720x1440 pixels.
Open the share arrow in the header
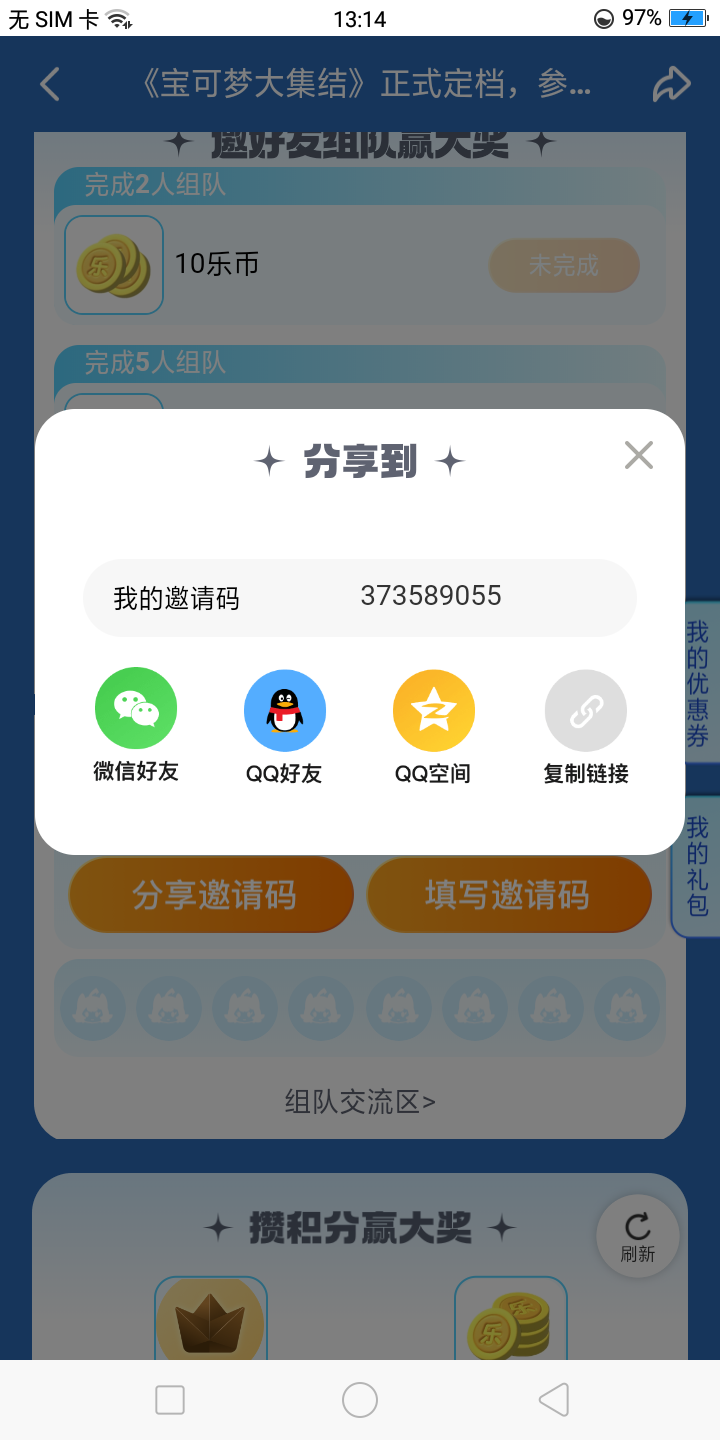coord(671,85)
